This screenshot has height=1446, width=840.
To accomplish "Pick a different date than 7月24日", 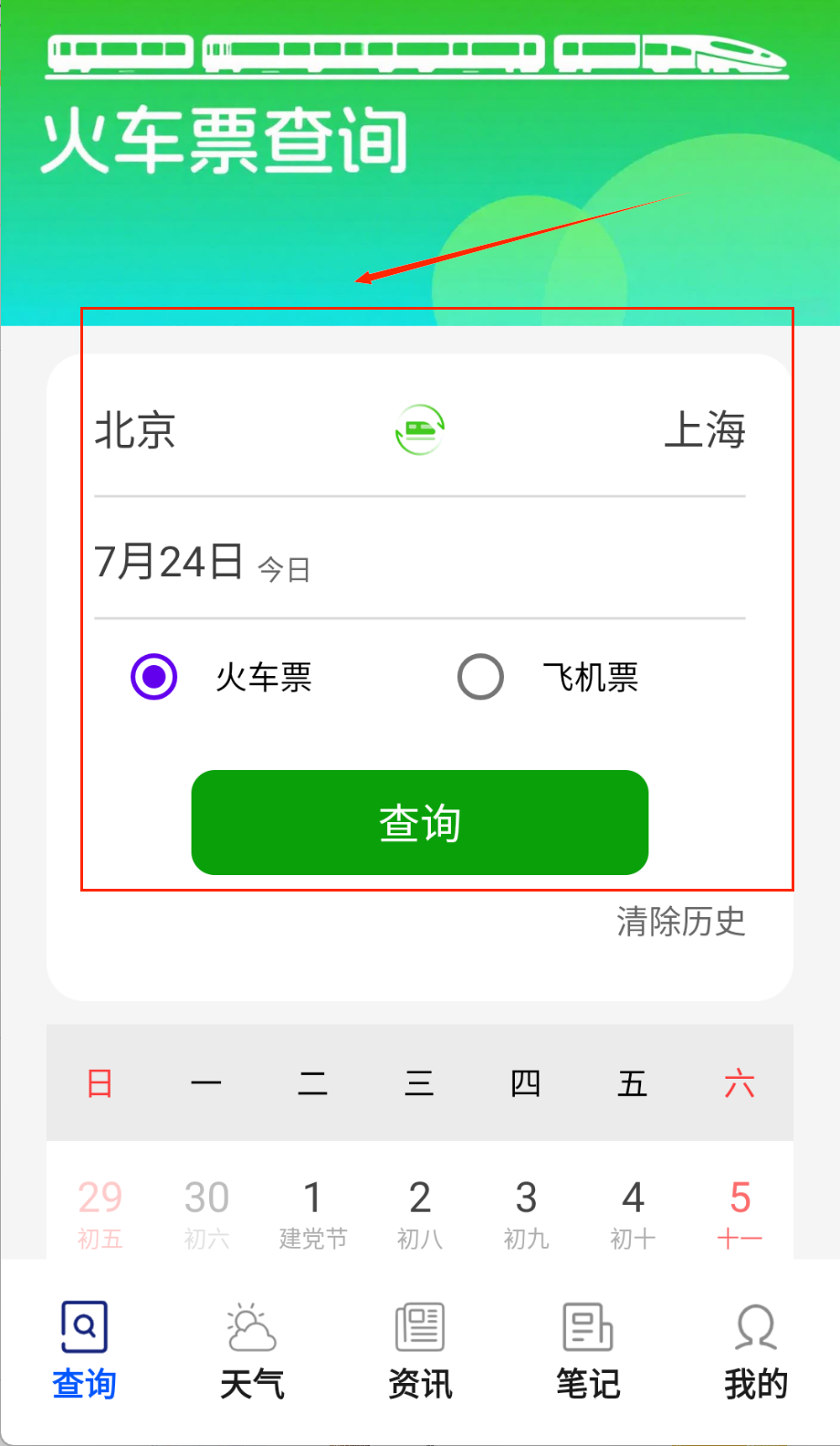I will click(x=170, y=561).
